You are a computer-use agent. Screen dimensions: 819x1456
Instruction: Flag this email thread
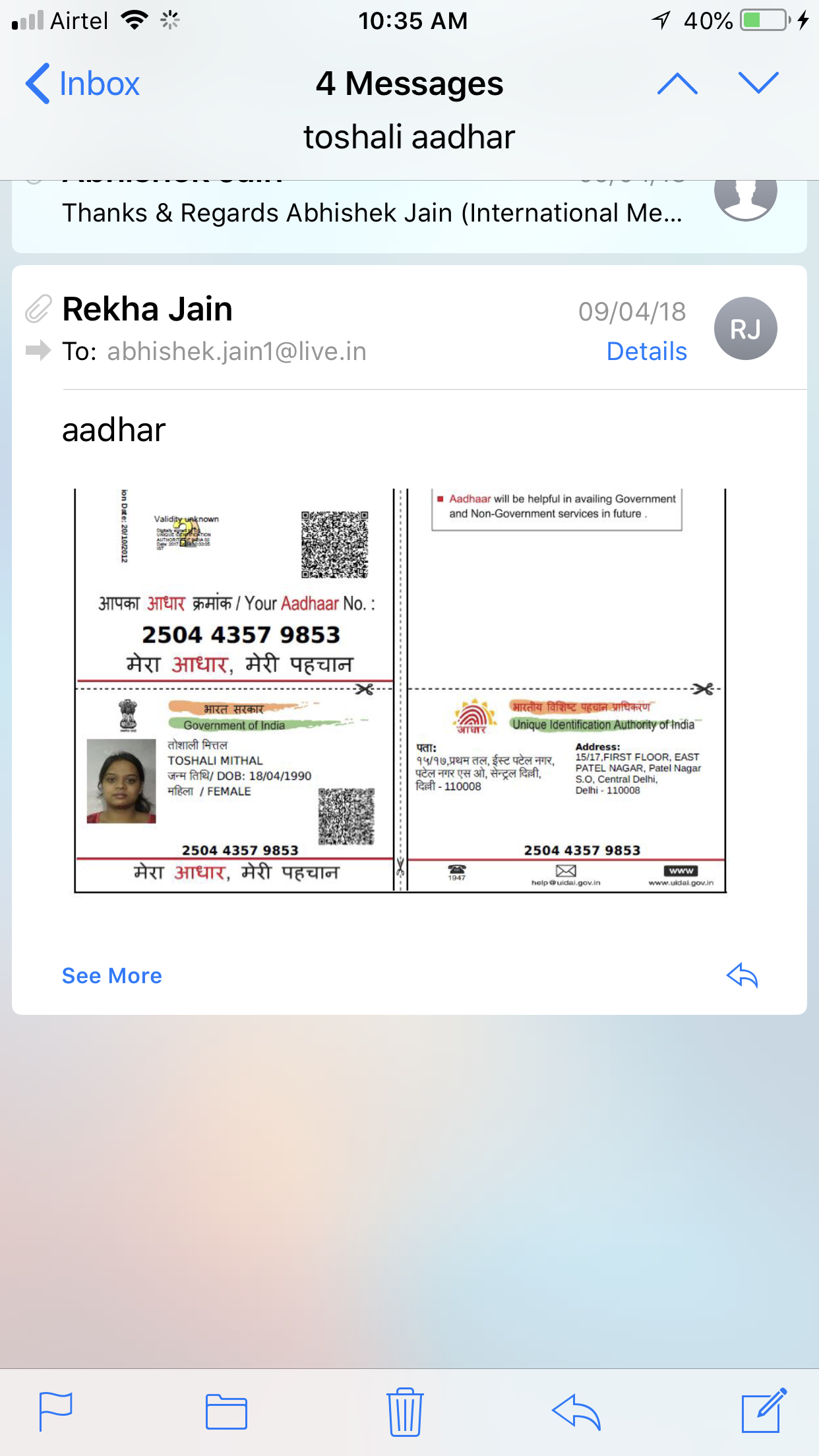[x=55, y=1411]
